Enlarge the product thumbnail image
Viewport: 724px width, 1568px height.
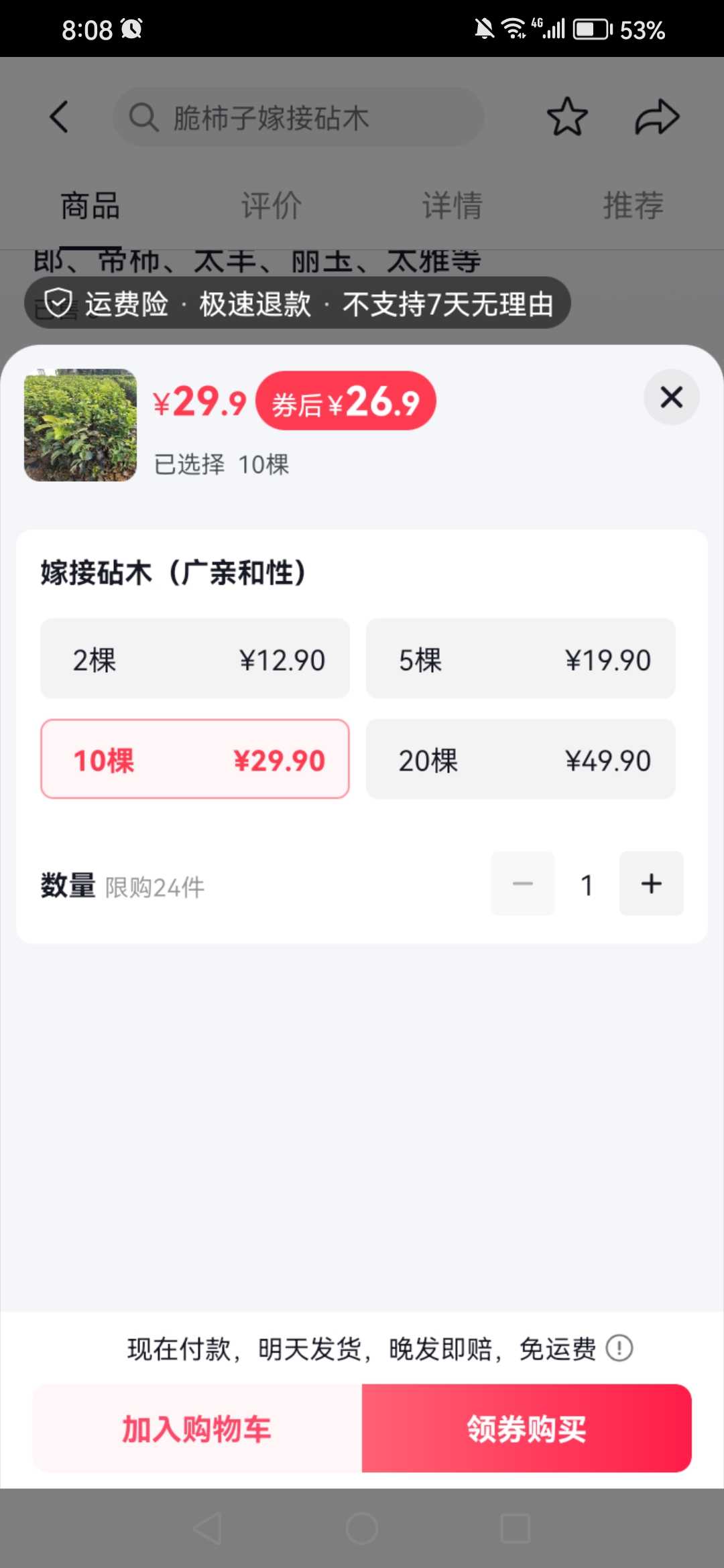tap(80, 425)
